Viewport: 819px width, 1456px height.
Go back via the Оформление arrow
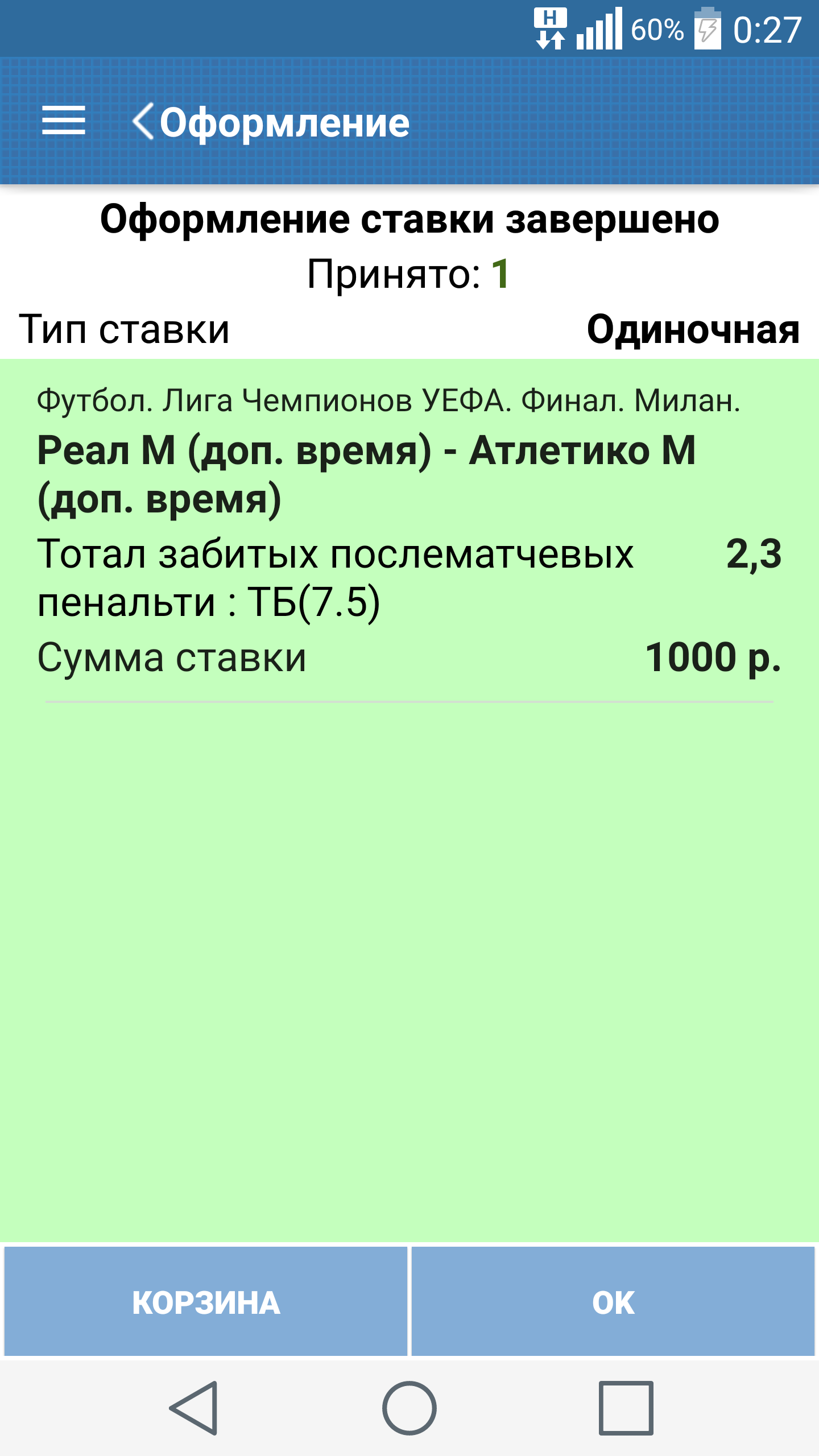pos(143,121)
